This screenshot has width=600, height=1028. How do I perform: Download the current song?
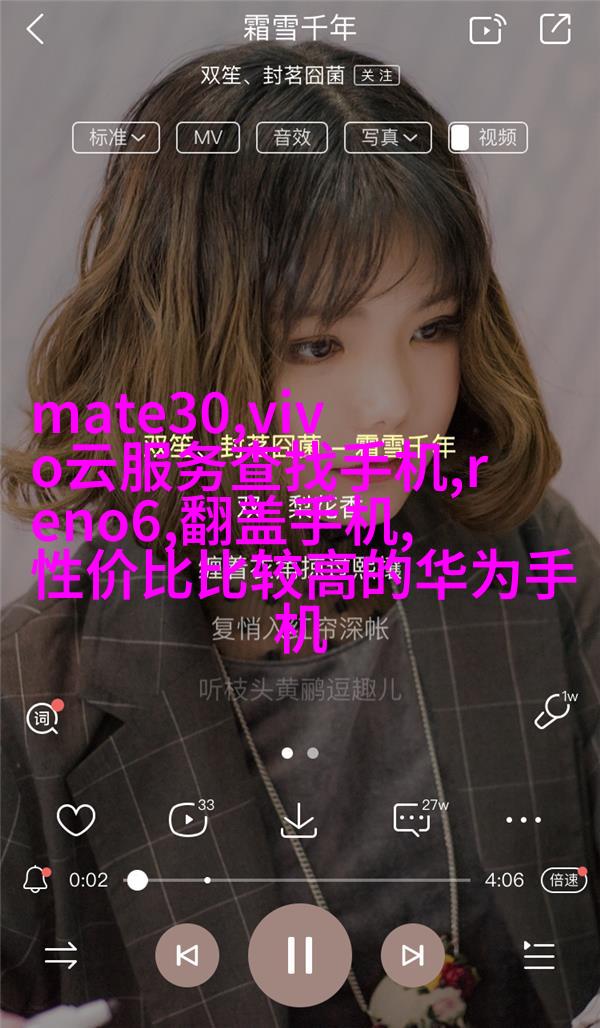pyautogui.click(x=298, y=821)
